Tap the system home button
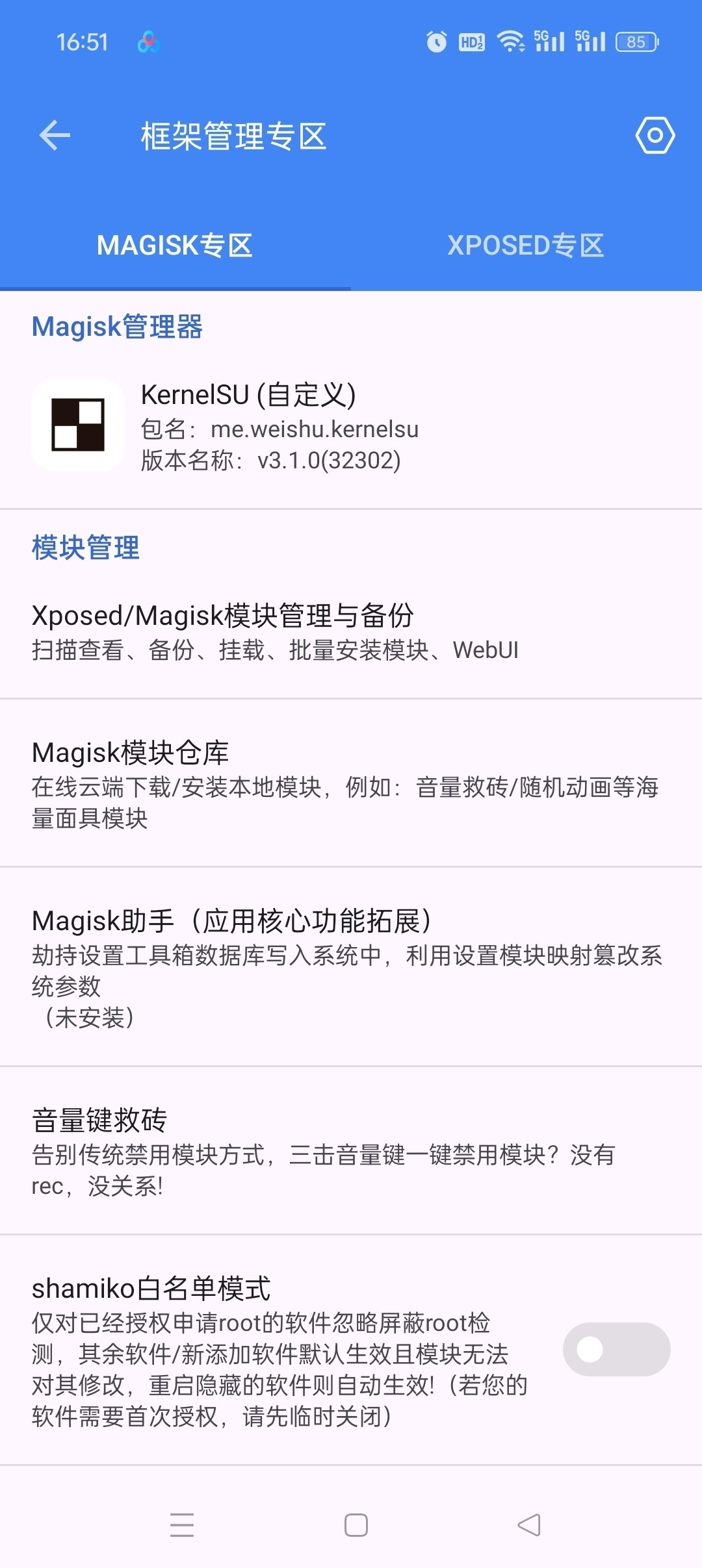Image resolution: width=702 pixels, height=1568 pixels. tap(356, 1525)
